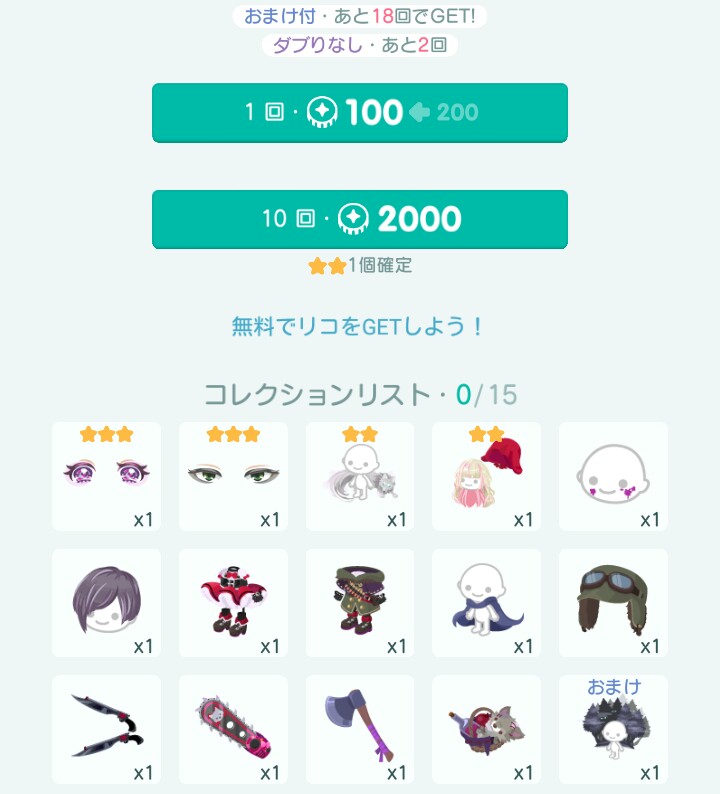720x794 pixels.
Task: Open the red hooded blonde hair item
Action: [486, 476]
